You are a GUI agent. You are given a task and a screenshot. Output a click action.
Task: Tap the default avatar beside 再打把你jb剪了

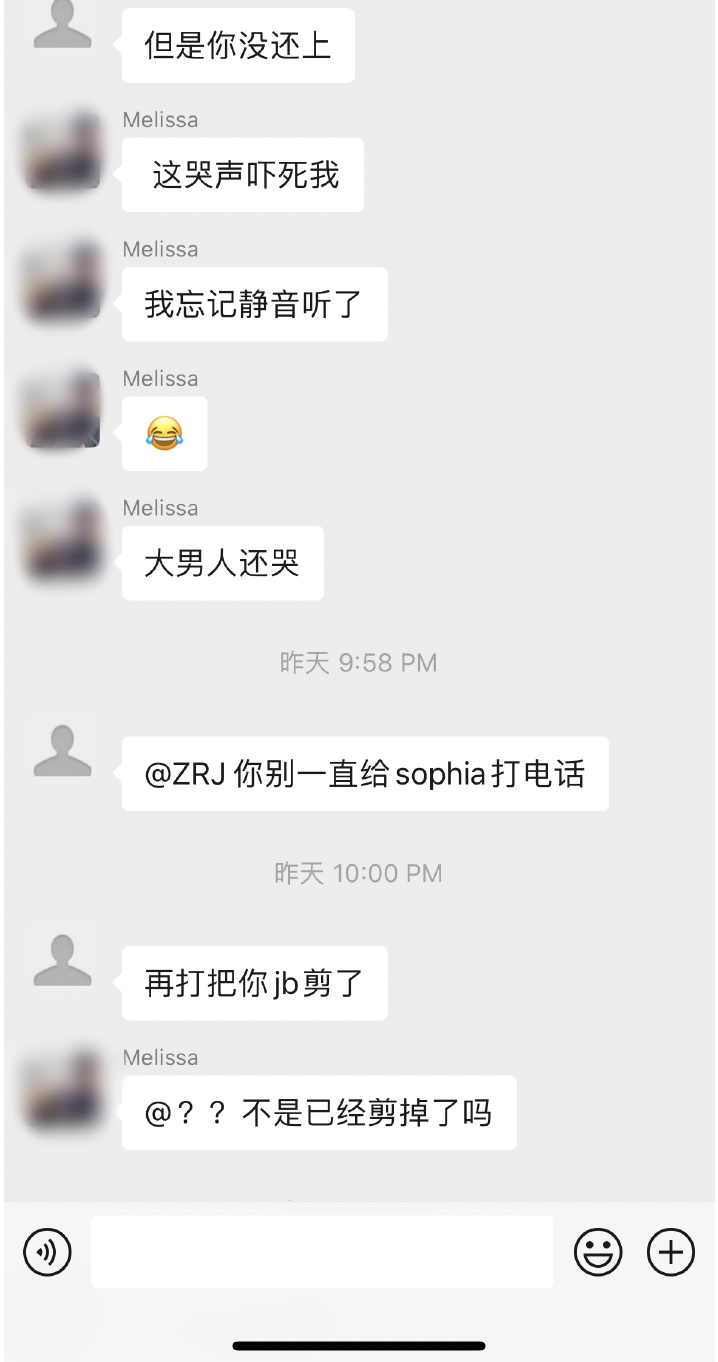click(62, 961)
